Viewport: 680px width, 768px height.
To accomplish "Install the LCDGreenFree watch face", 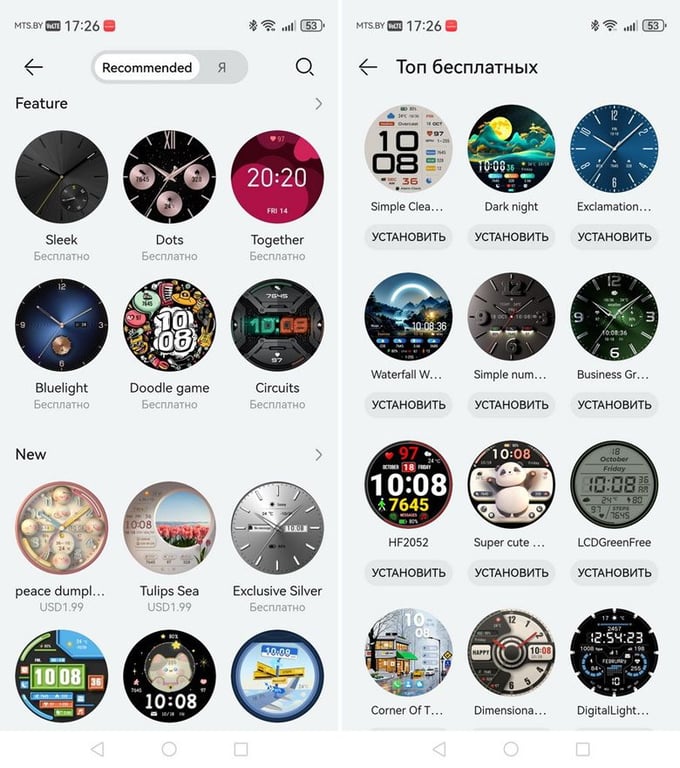I will click(614, 573).
